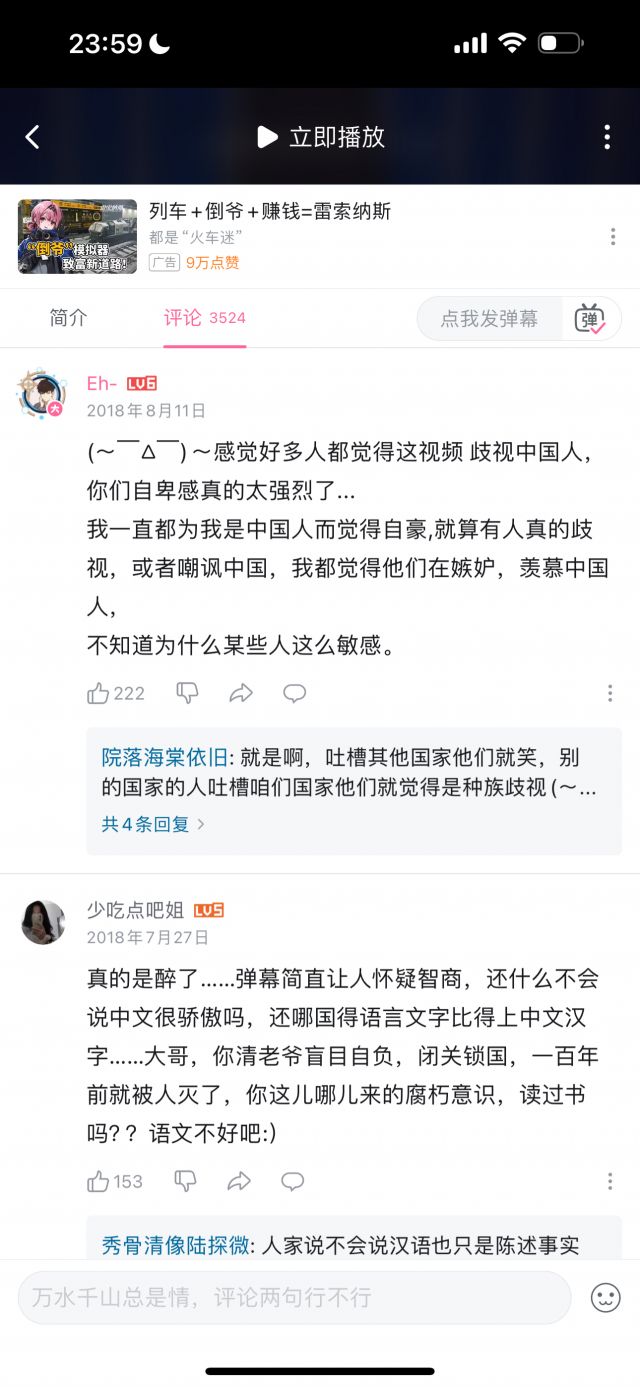The height and width of the screenshot is (1387, 640).
Task: Open the emoji picker beside comment box
Action: [x=605, y=1298]
